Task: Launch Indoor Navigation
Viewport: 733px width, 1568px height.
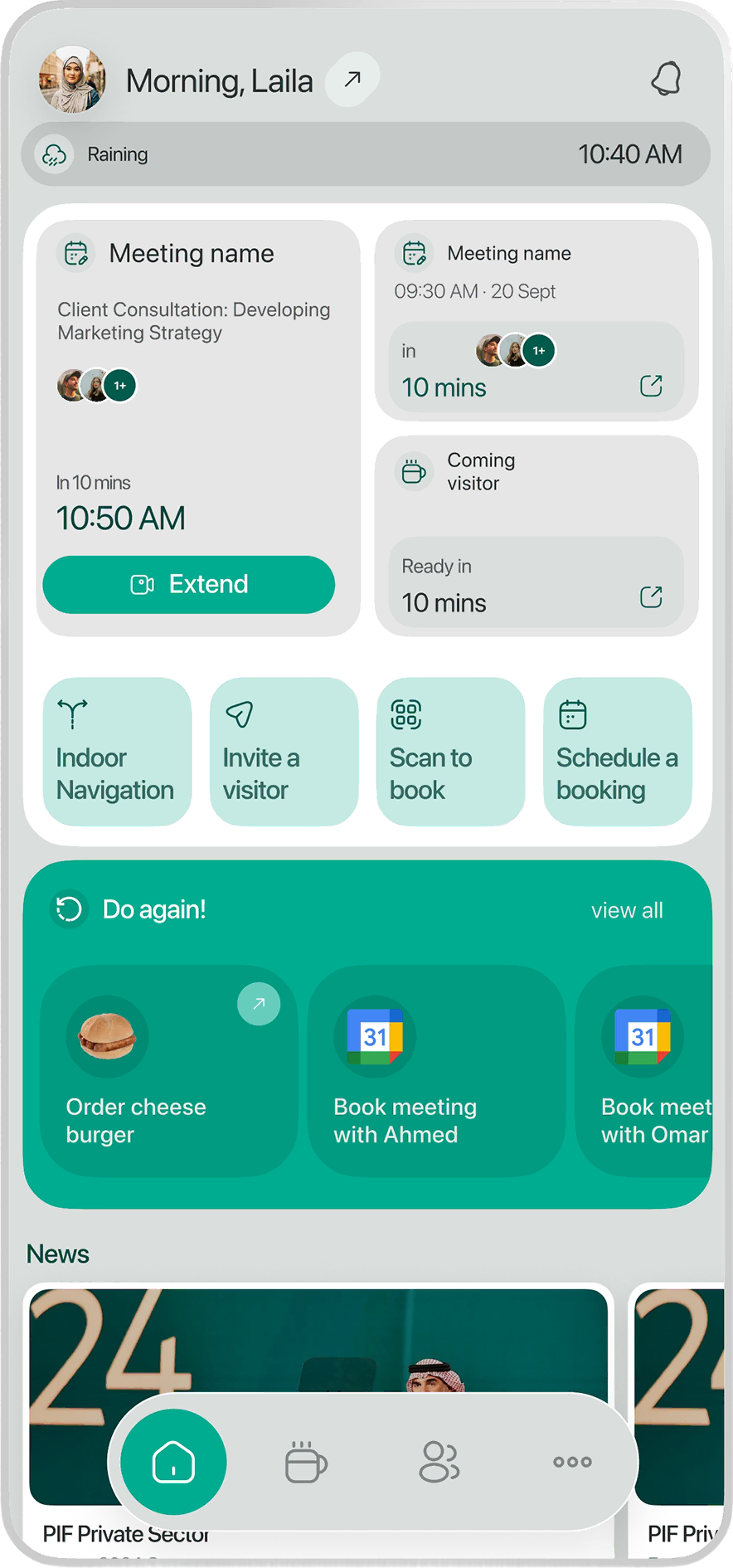Action: point(117,752)
